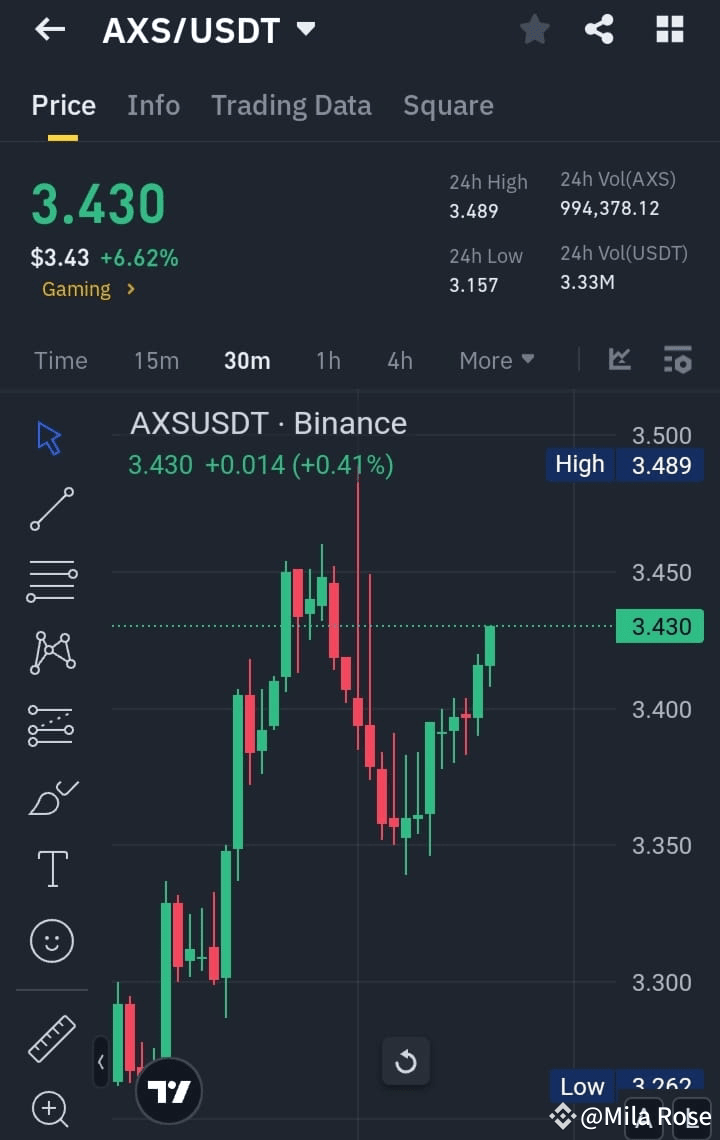Expand the More timeframes dropdown
720x1140 pixels.
[x=496, y=360]
